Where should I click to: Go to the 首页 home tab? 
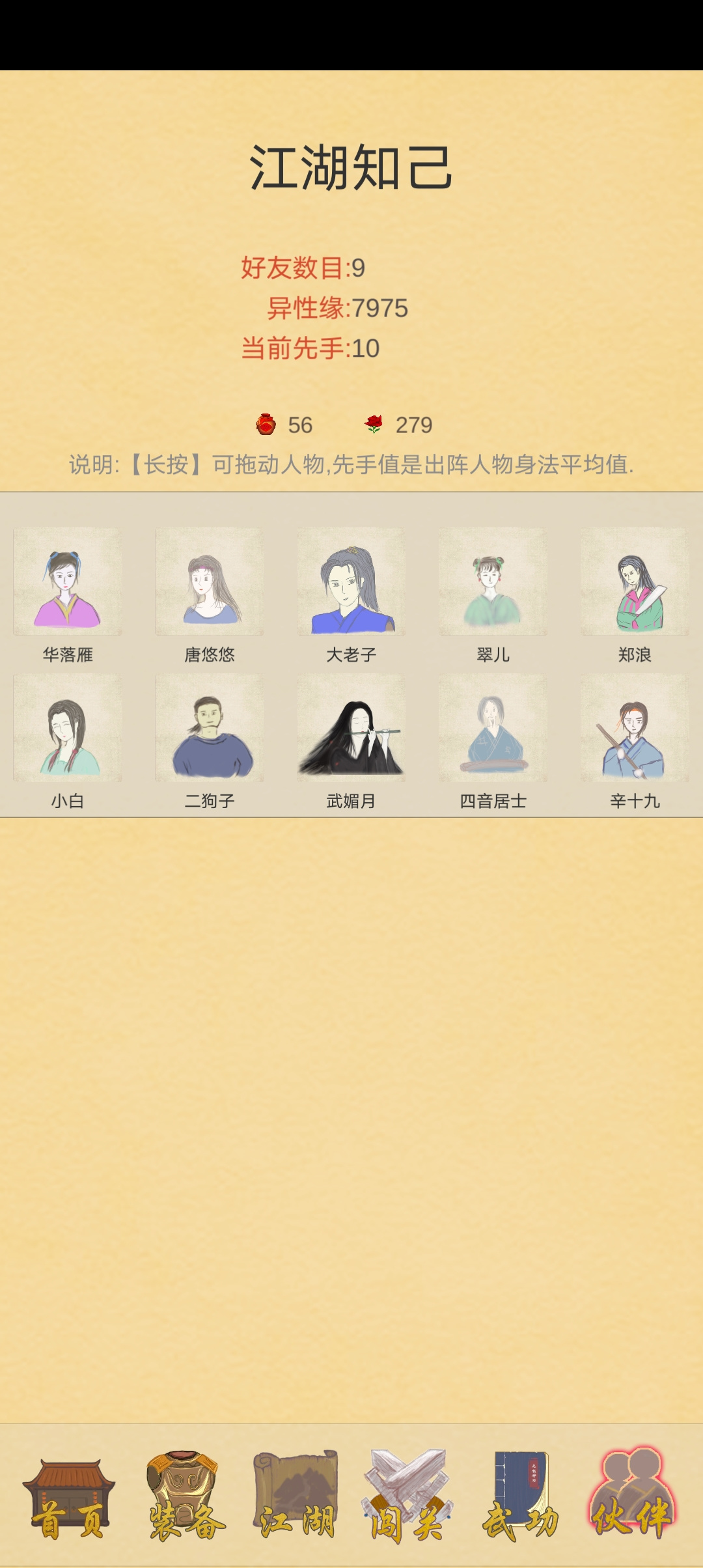coord(69,1497)
